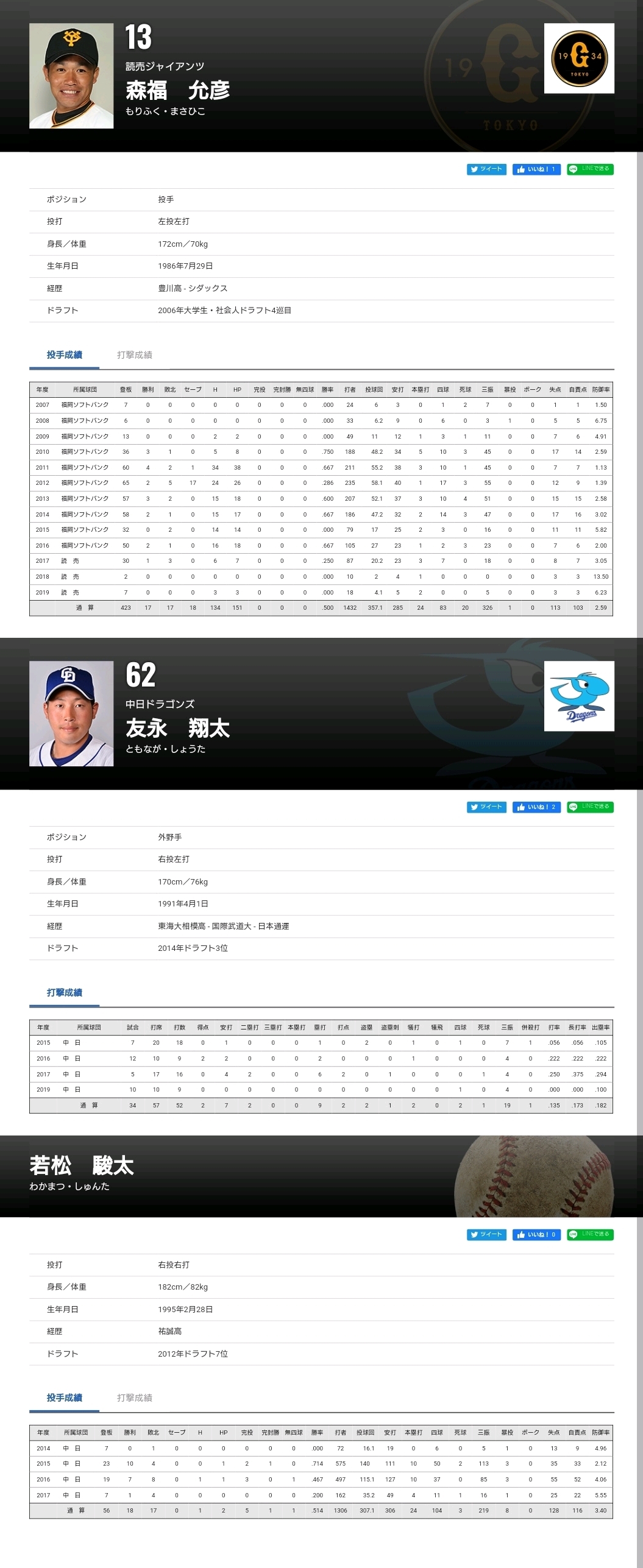Viewport: 643px width, 1568px height.
Task: Tweet Masahiko Morifuku's profile page
Action: point(486,169)
